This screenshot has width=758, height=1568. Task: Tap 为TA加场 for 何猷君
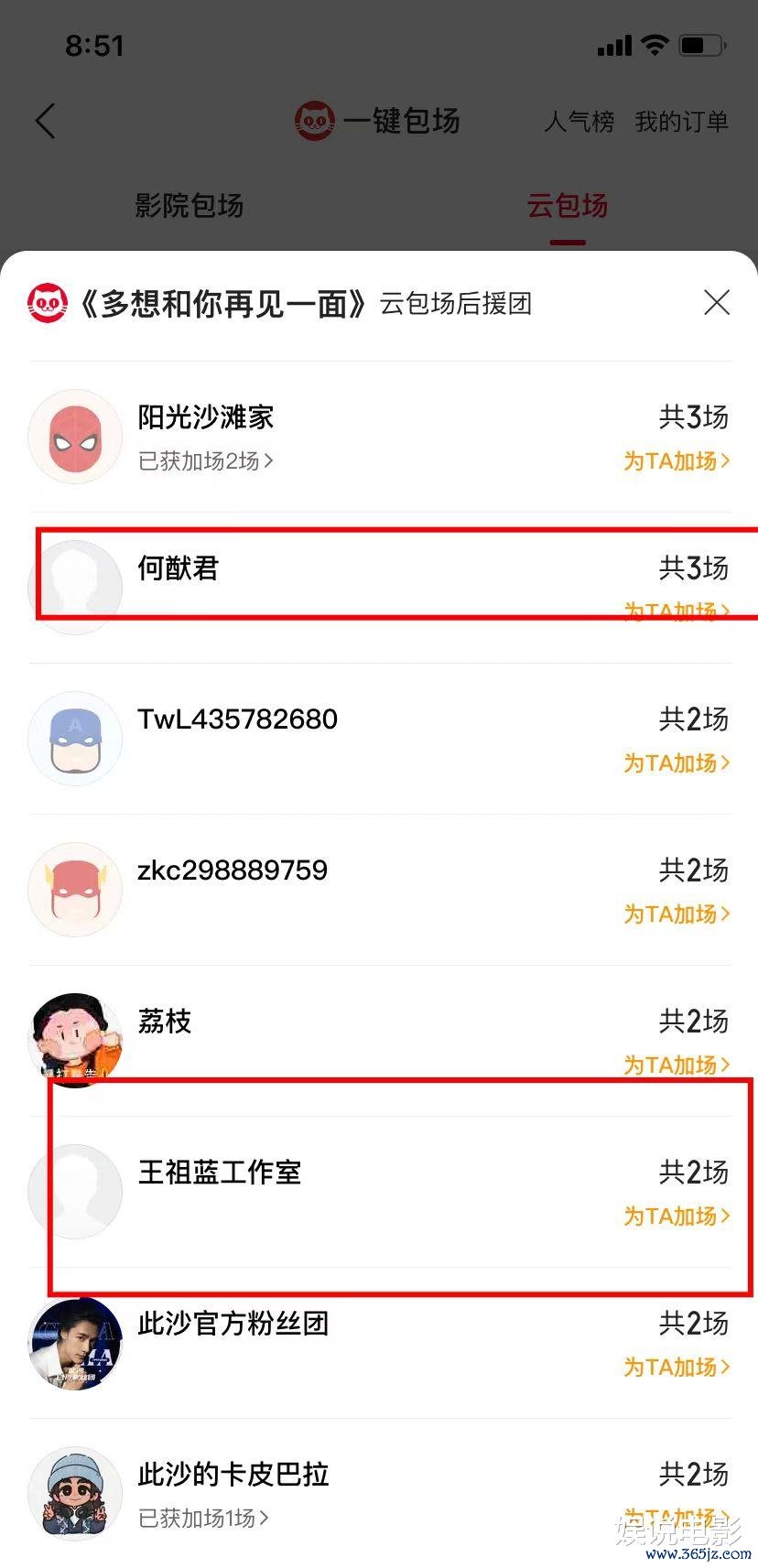[676, 611]
